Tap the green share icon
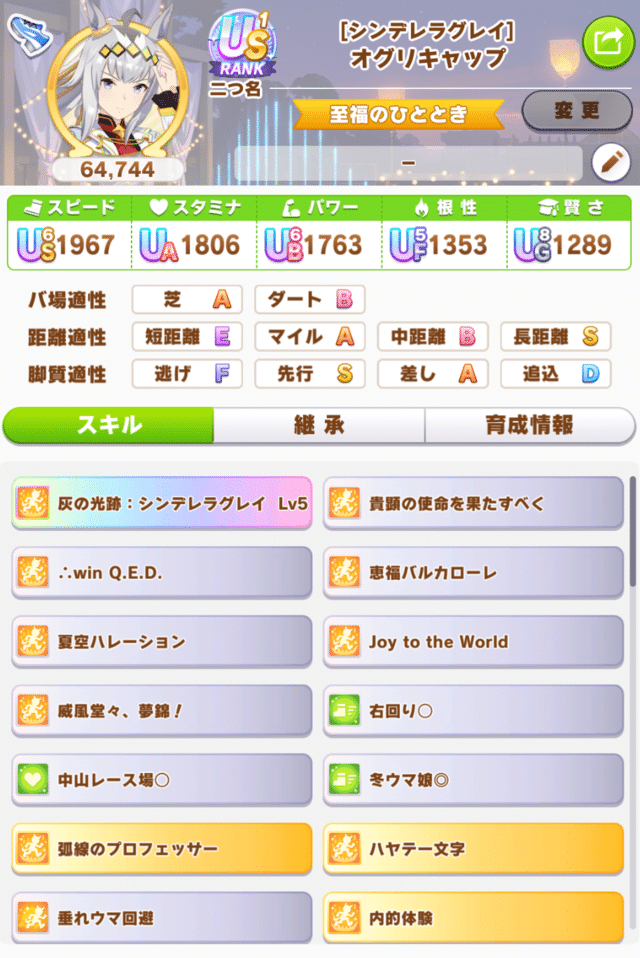This screenshot has width=640, height=958. (606, 41)
